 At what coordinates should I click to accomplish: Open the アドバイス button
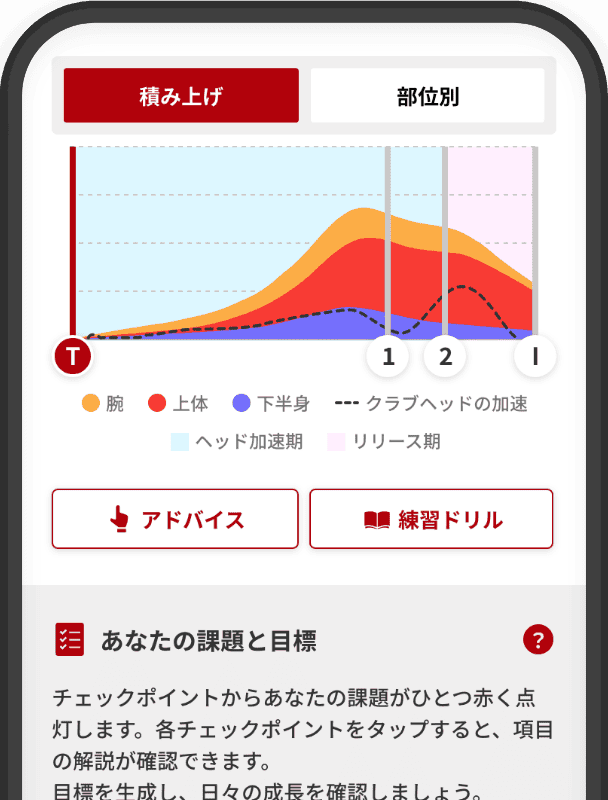pyautogui.click(x=175, y=519)
